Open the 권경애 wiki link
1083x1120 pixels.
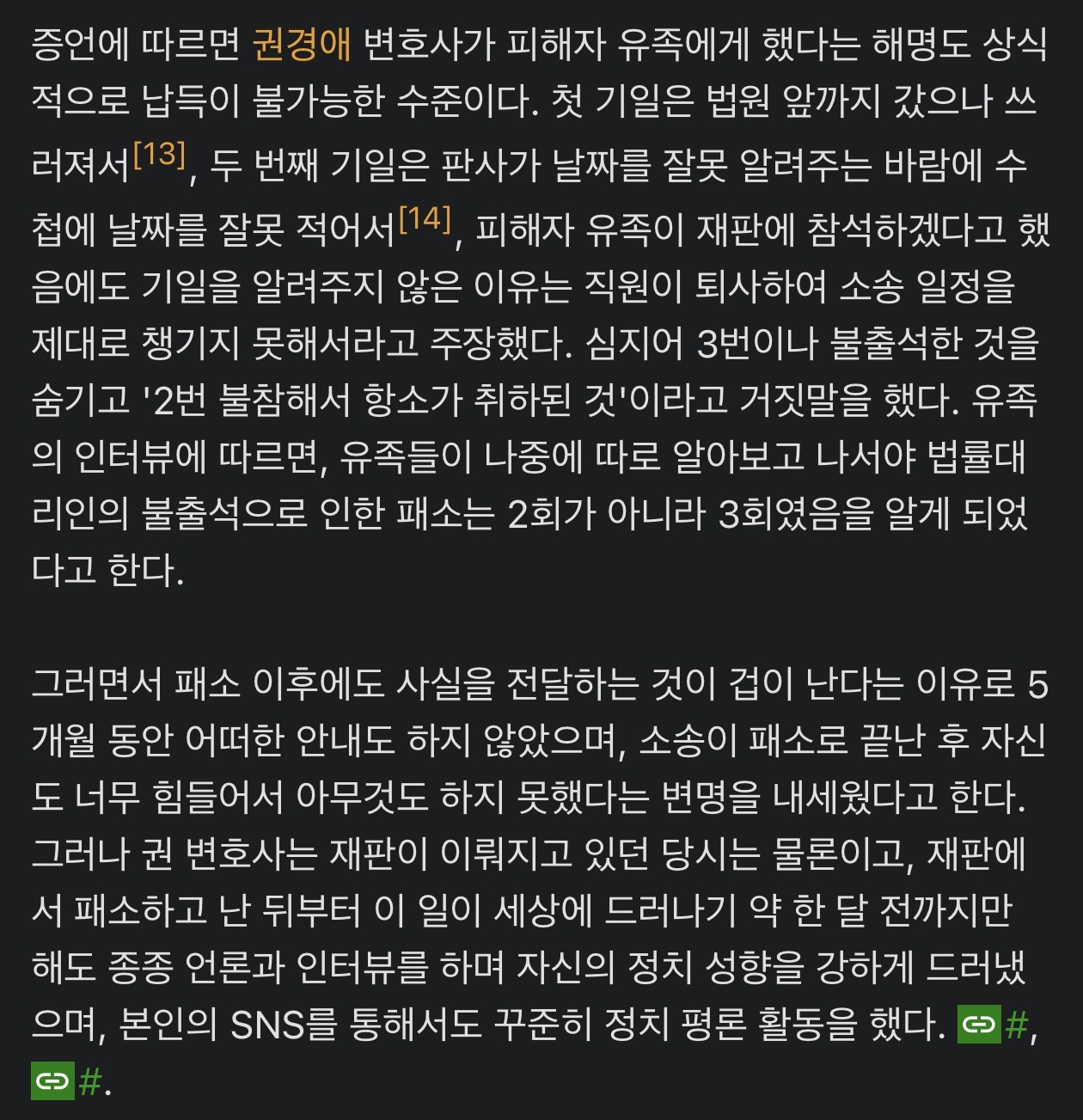pos(302,45)
